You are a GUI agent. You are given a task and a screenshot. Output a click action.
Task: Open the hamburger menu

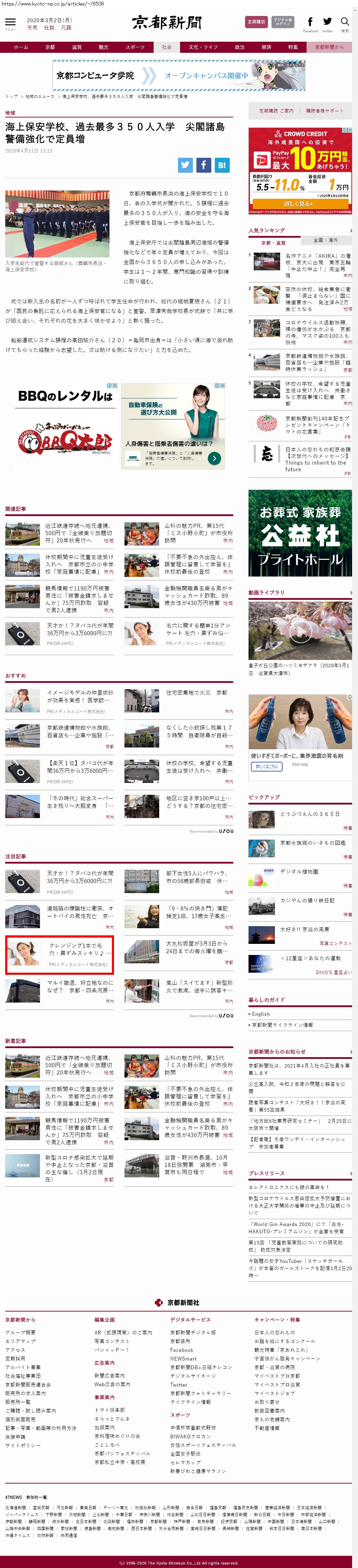[10, 23]
